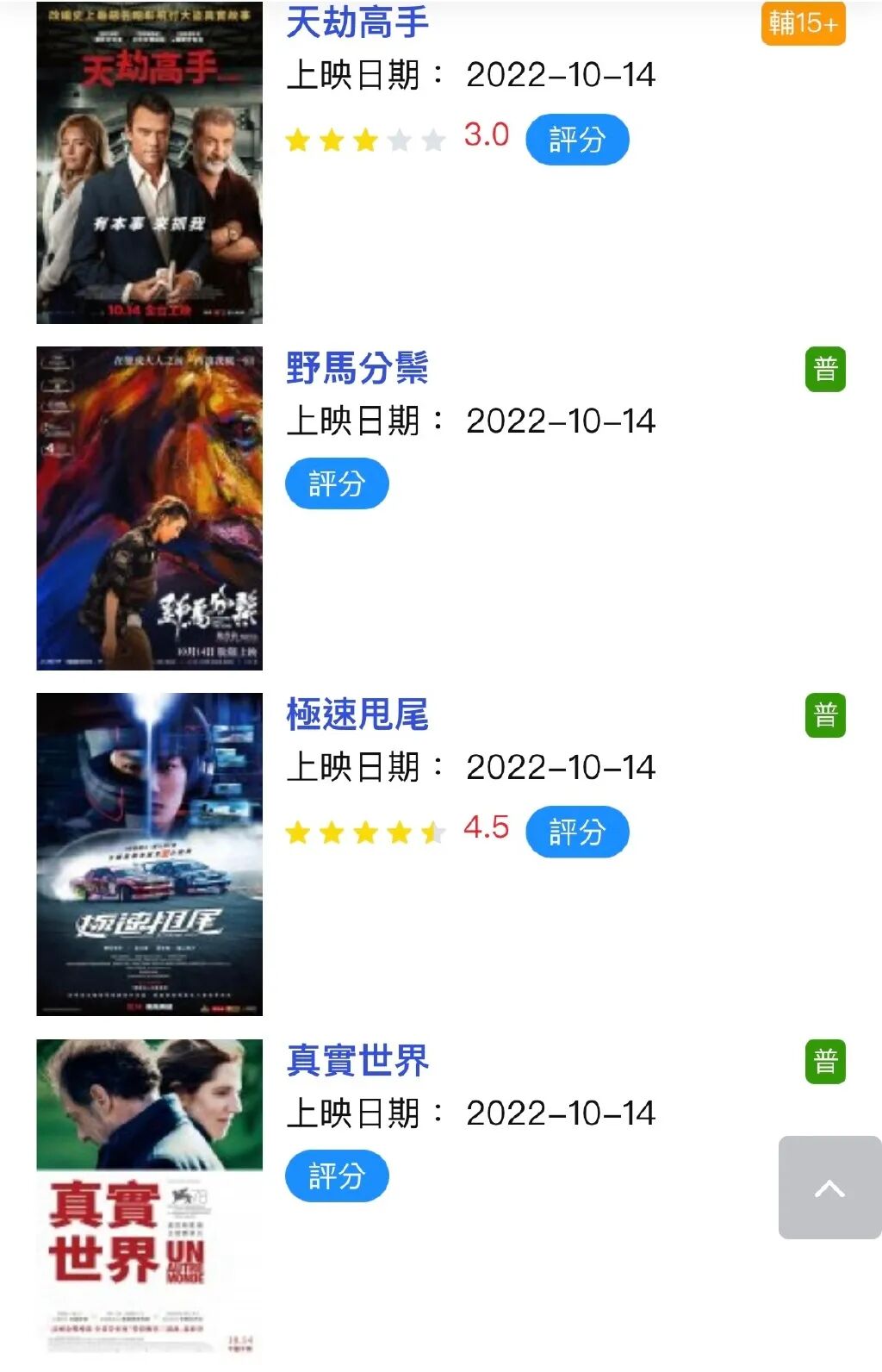View the 天劫高手 poster

coord(149,163)
